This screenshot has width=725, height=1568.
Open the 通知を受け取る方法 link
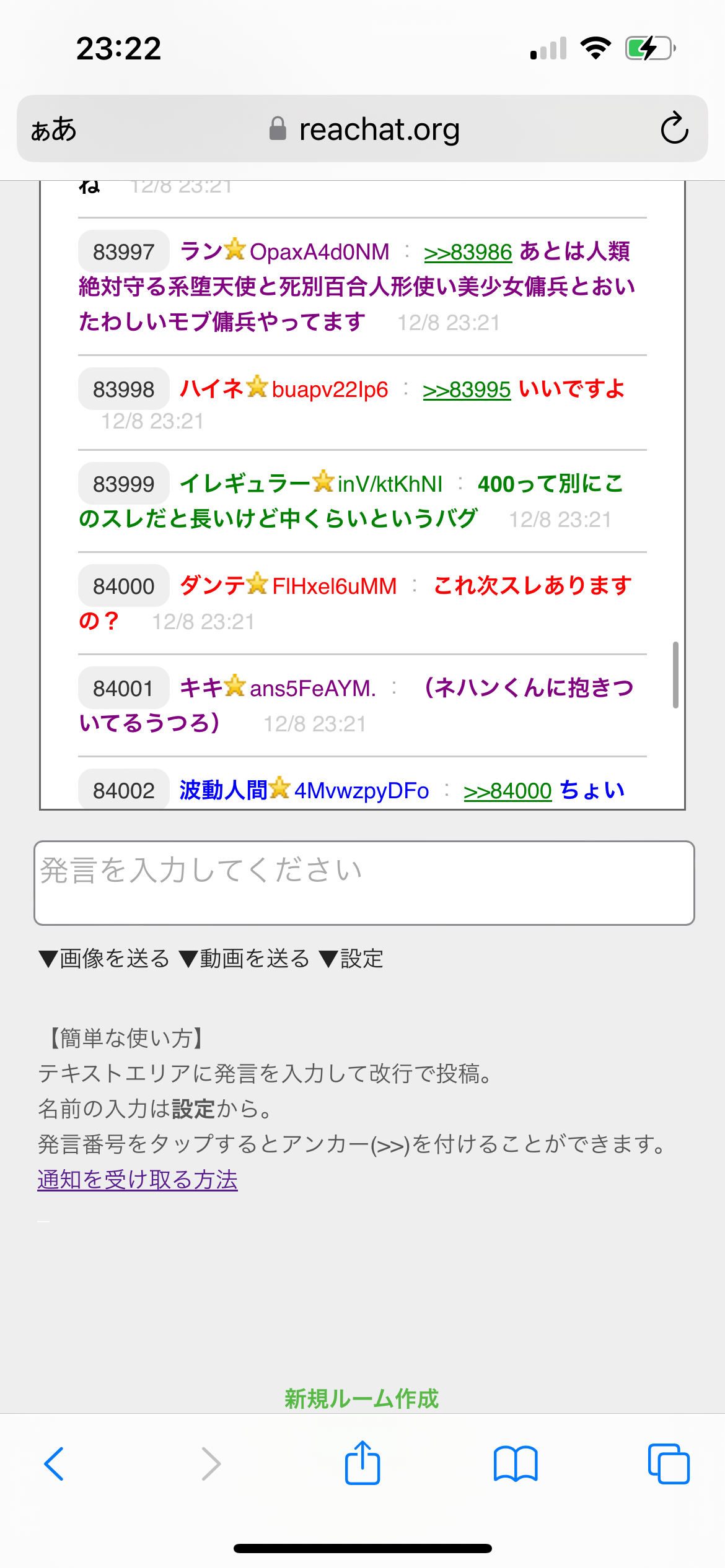click(x=138, y=1180)
